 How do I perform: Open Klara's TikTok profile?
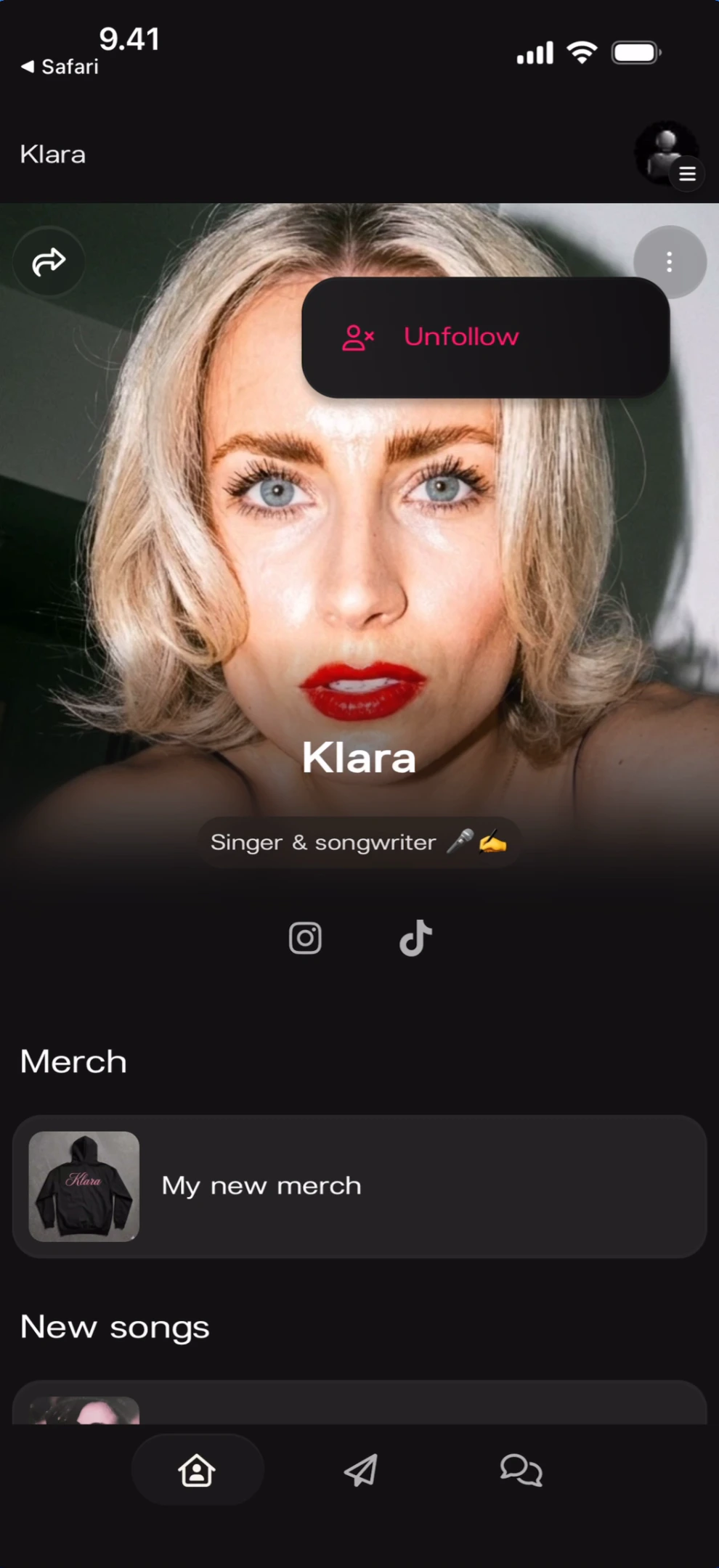(415, 938)
